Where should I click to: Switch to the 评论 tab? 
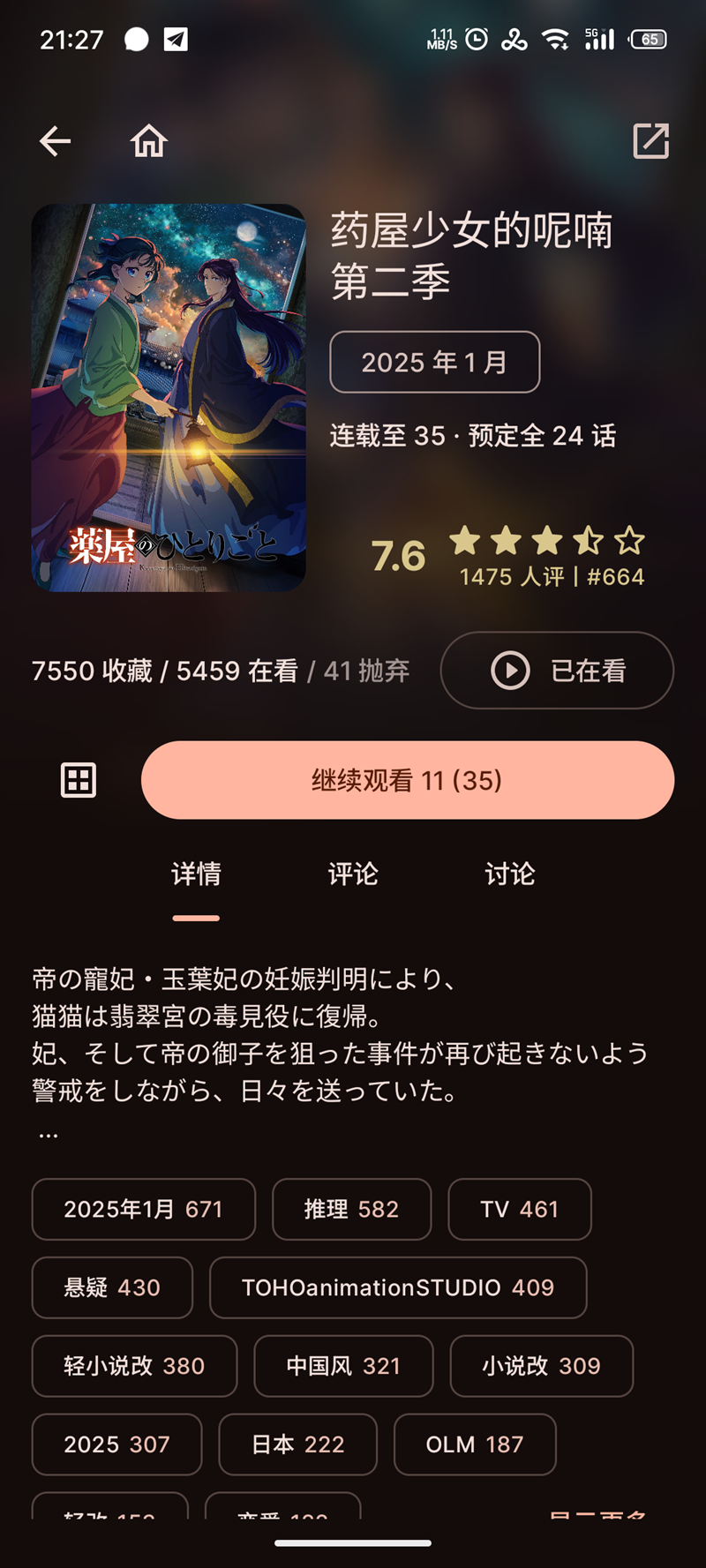[353, 874]
